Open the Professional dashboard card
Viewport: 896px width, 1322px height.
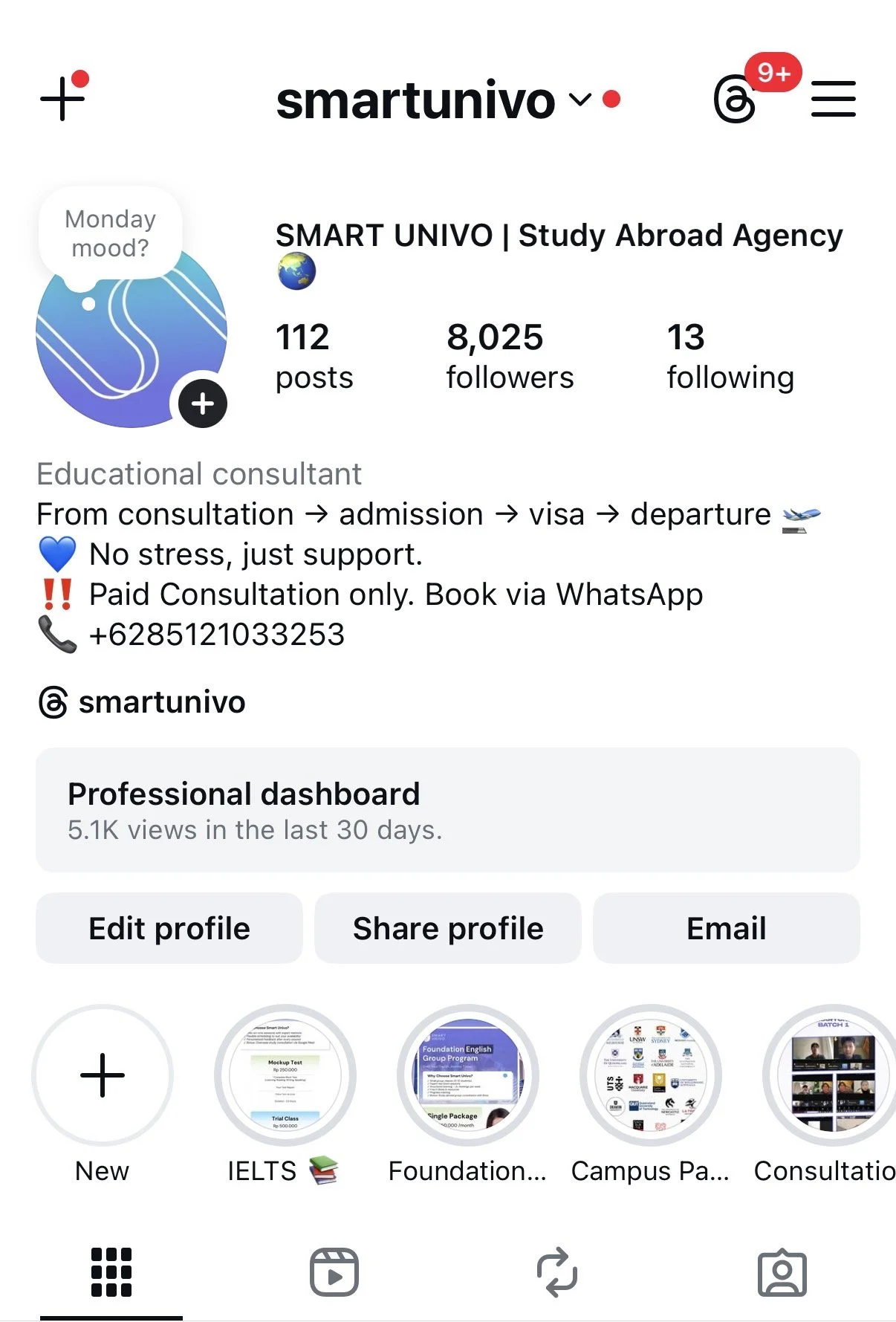point(447,810)
